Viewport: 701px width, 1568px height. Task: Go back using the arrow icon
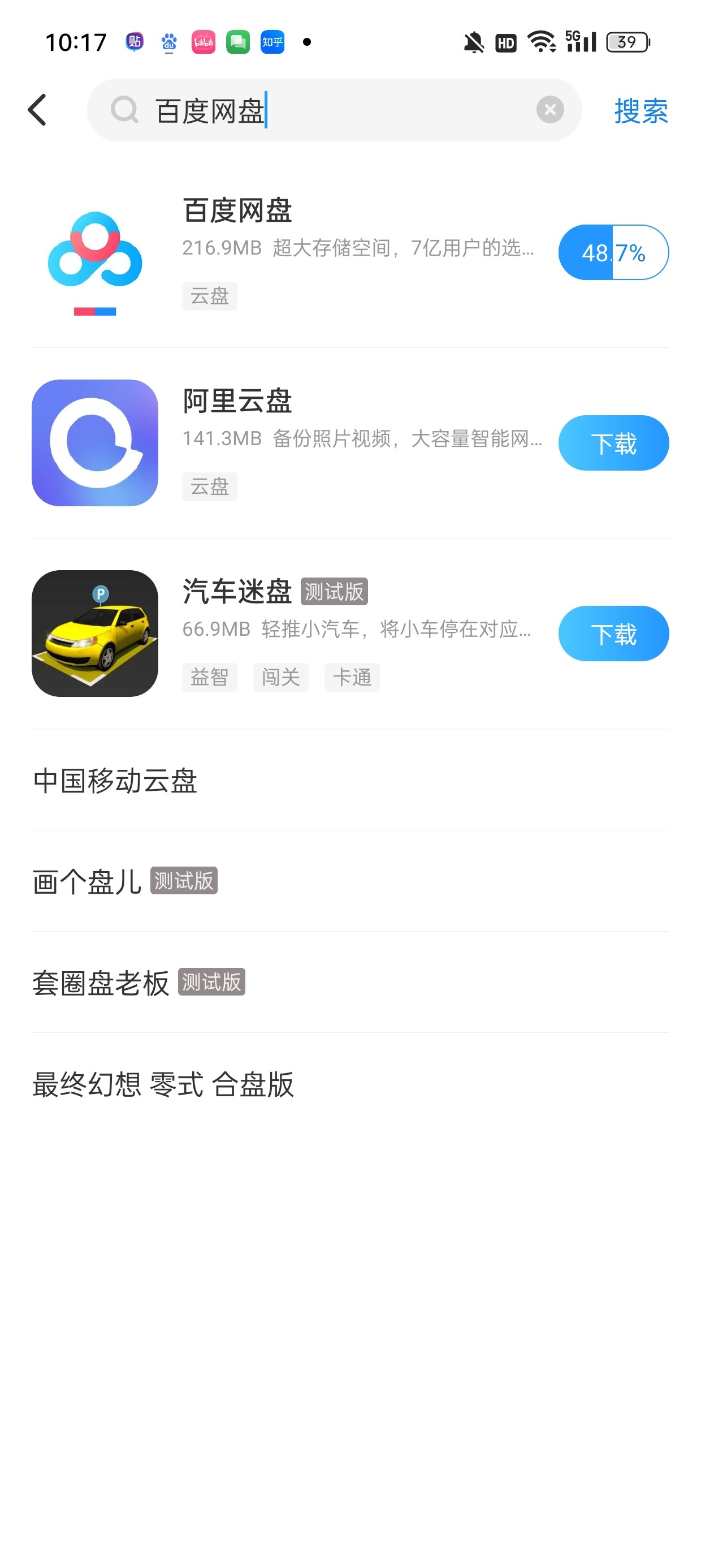[38, 110]
